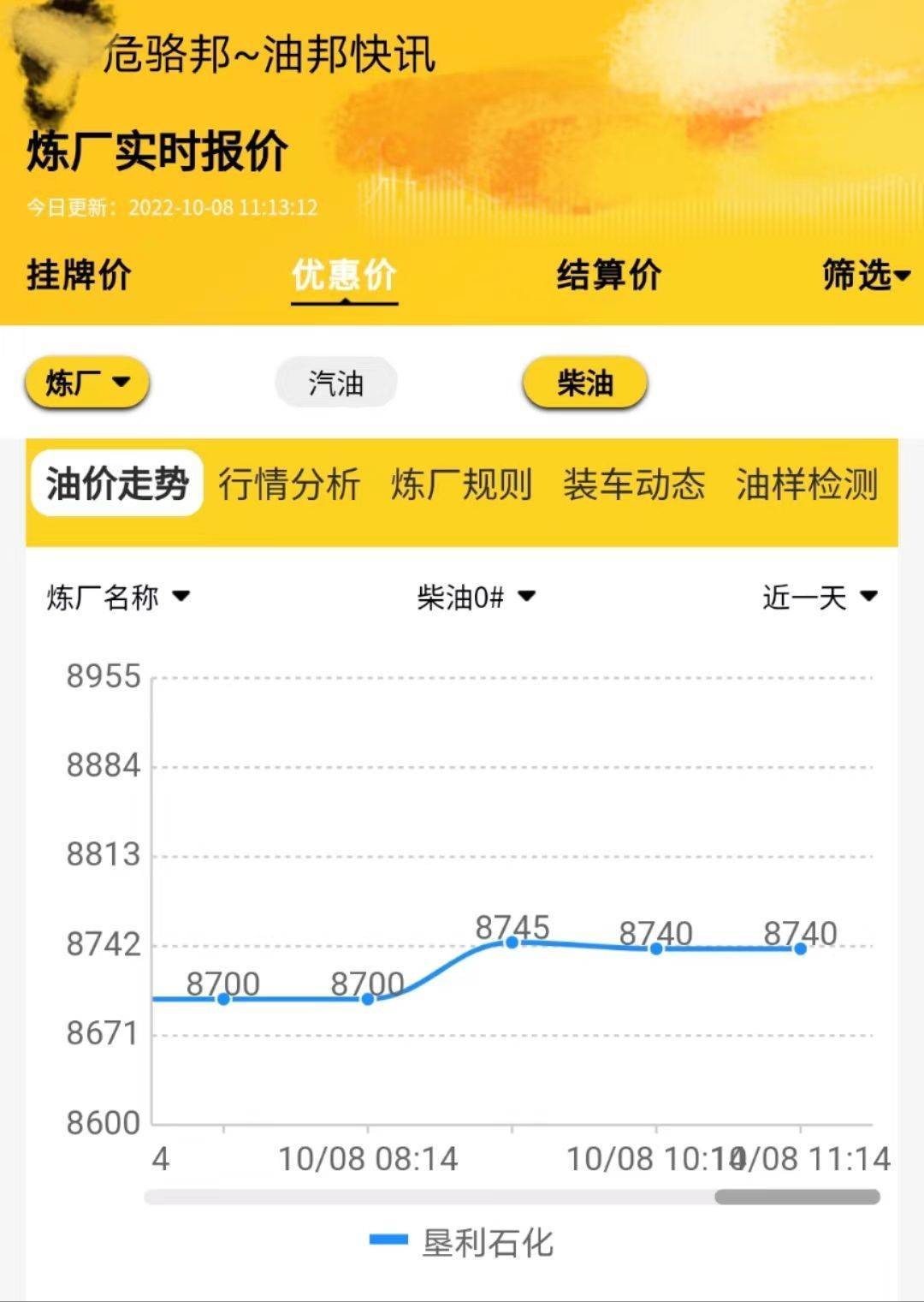Select the 8745 data point on the chart
The height and width of the screenshot is (1302, 924).
pyautogui.click(x=511, y=942)
